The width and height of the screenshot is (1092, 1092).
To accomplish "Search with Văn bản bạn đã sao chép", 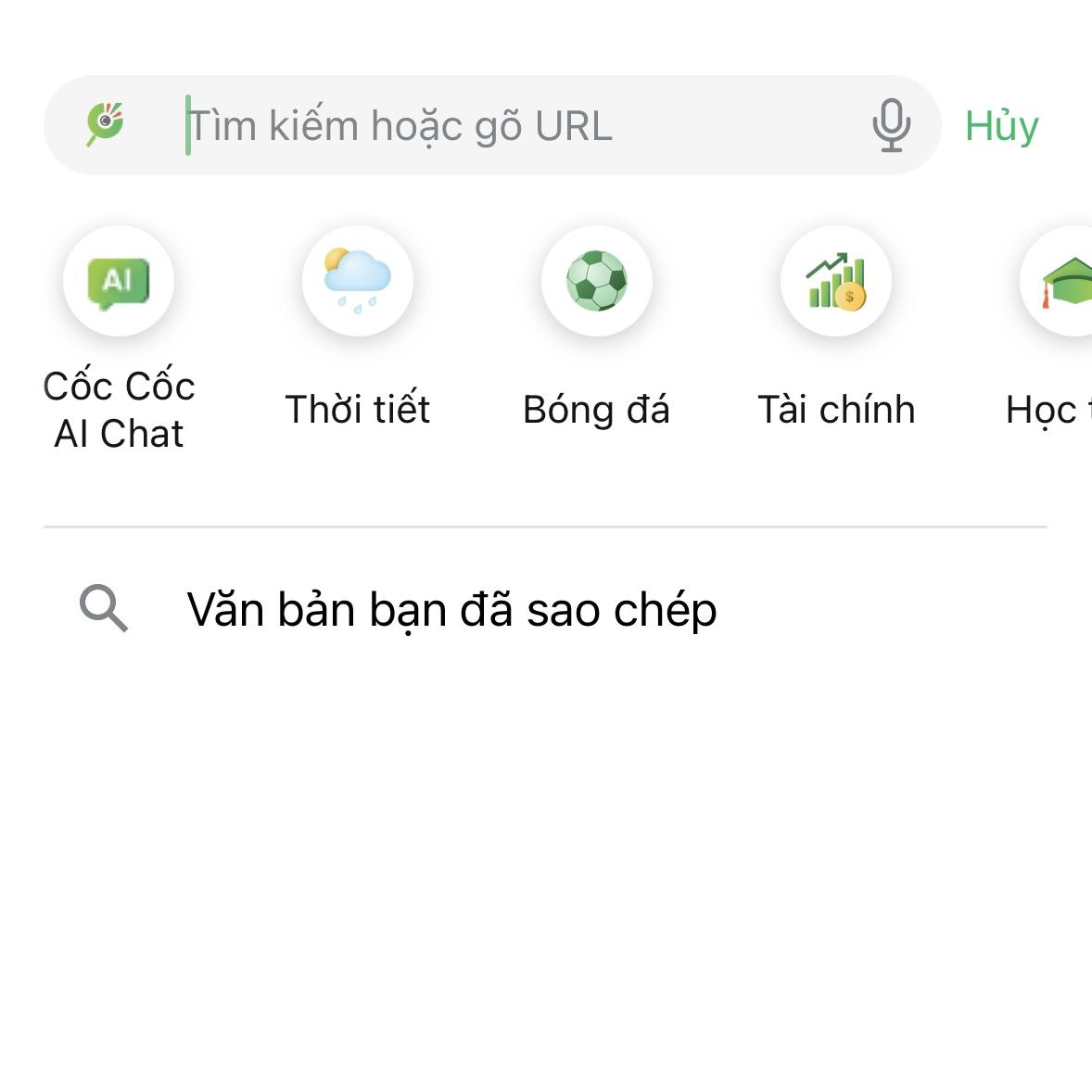I will tap(451, 610).
